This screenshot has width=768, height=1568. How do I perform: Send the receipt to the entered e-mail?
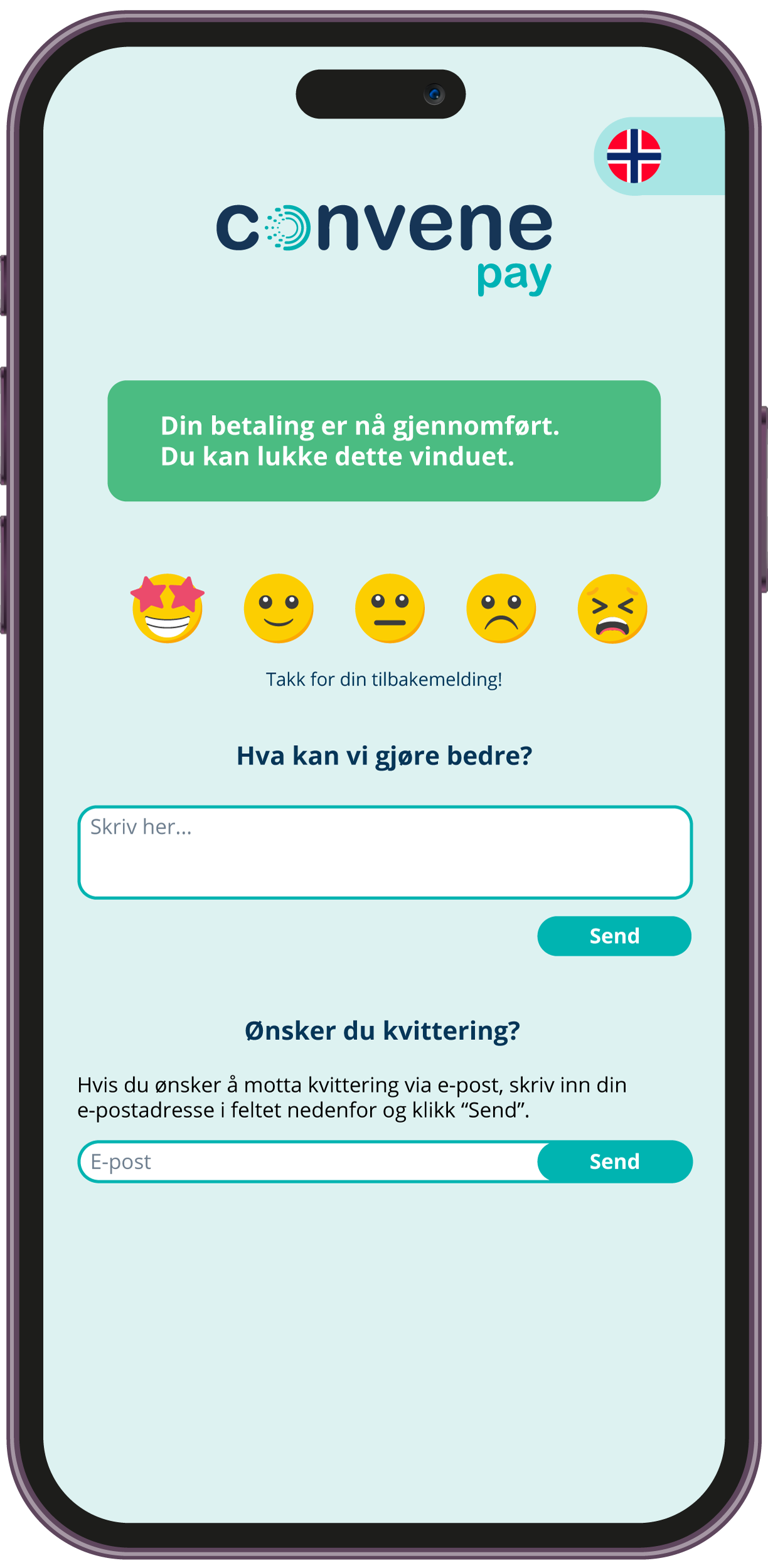615,1162
